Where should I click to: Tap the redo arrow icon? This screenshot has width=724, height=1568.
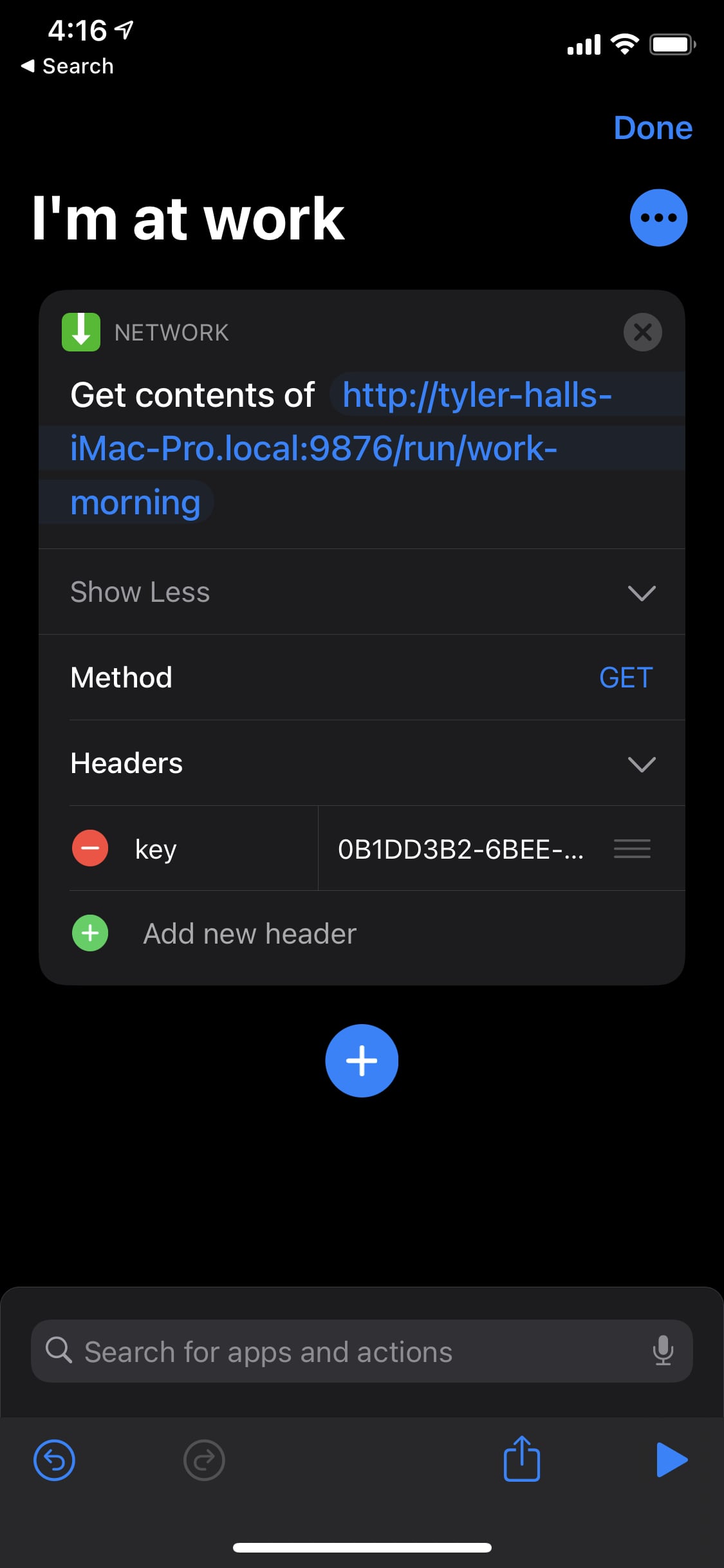pos(205,1460)
